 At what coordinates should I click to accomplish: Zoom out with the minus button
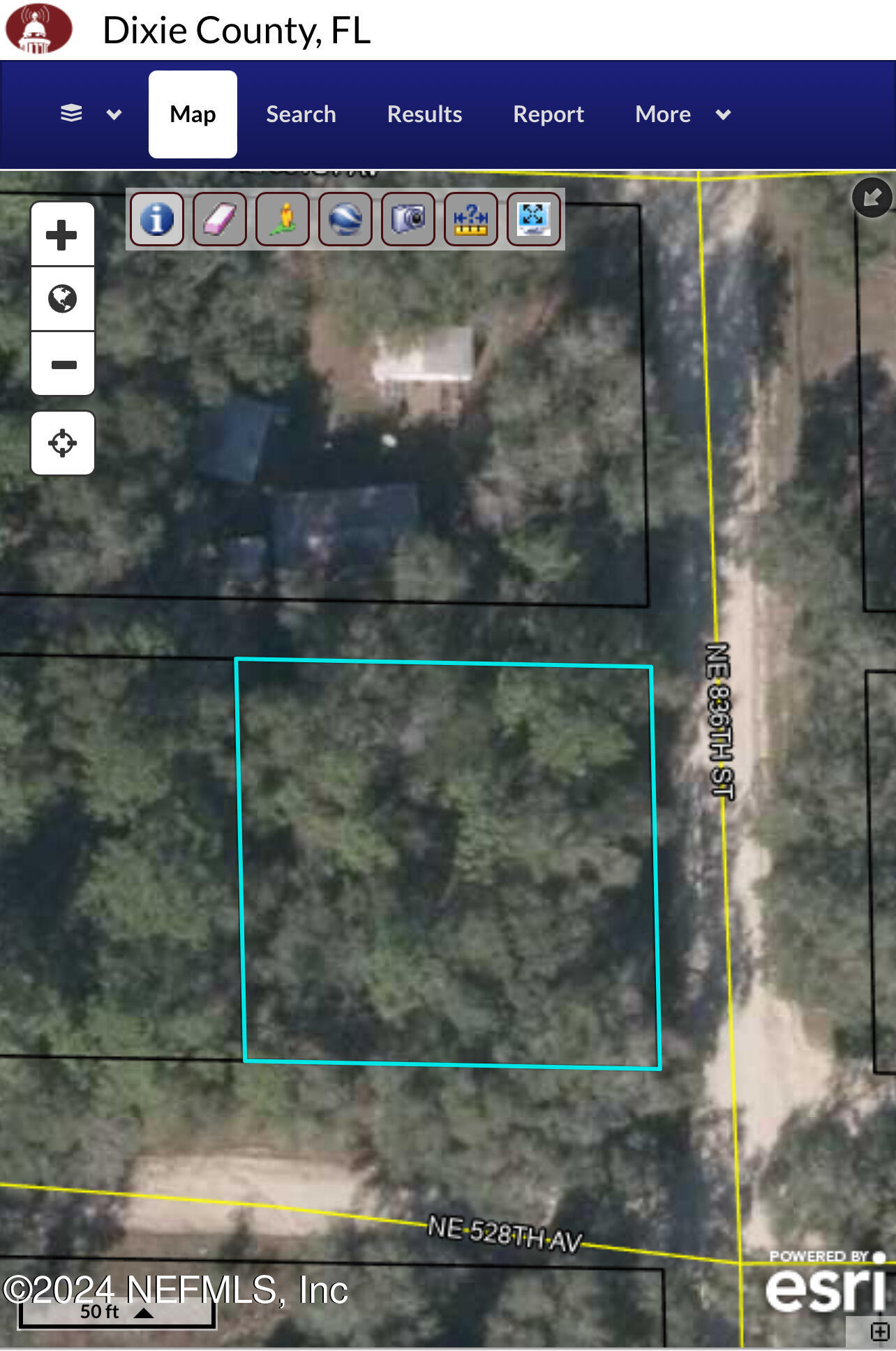tap(62, 364)
